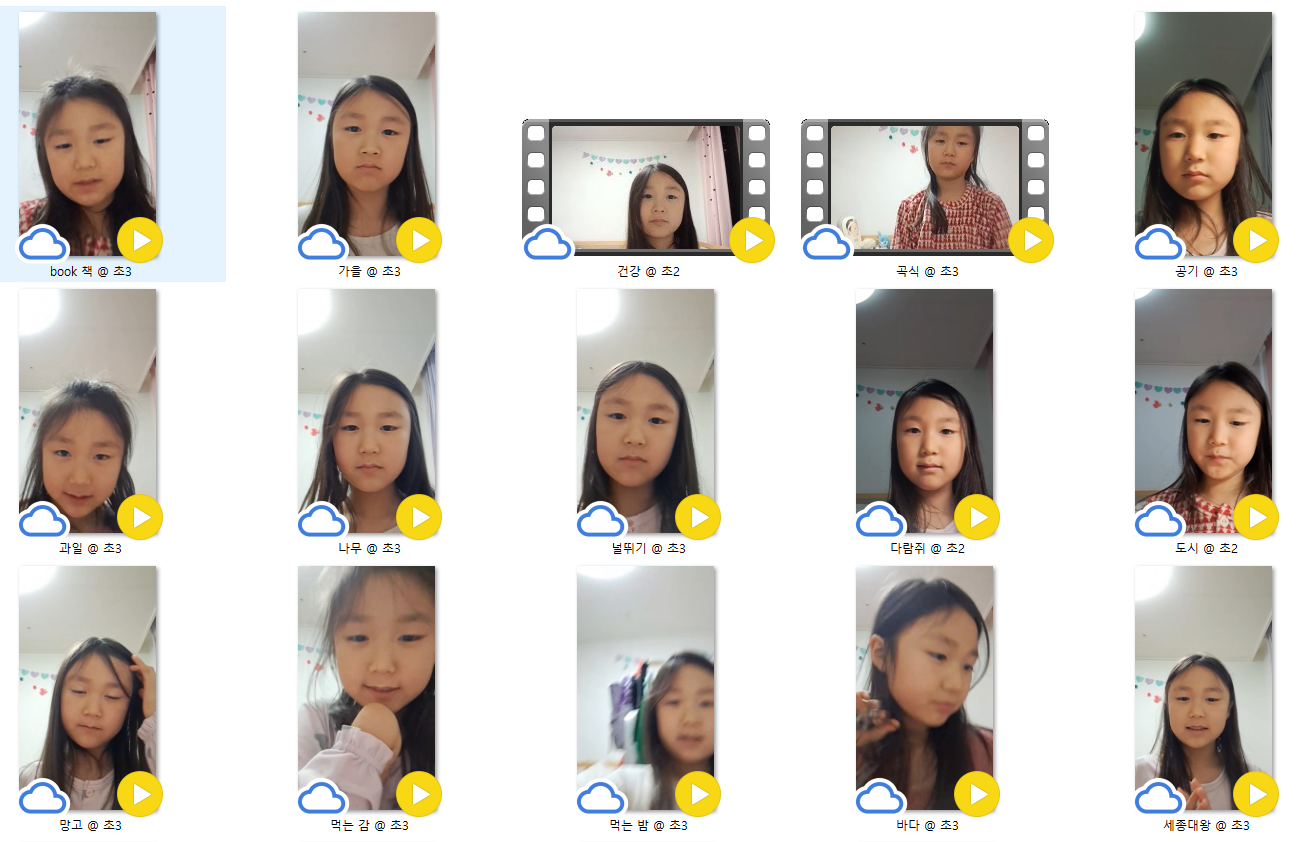Open the 나무 @ 초3 video
This screenshot has width=1297, height=842.
point(367,411)
